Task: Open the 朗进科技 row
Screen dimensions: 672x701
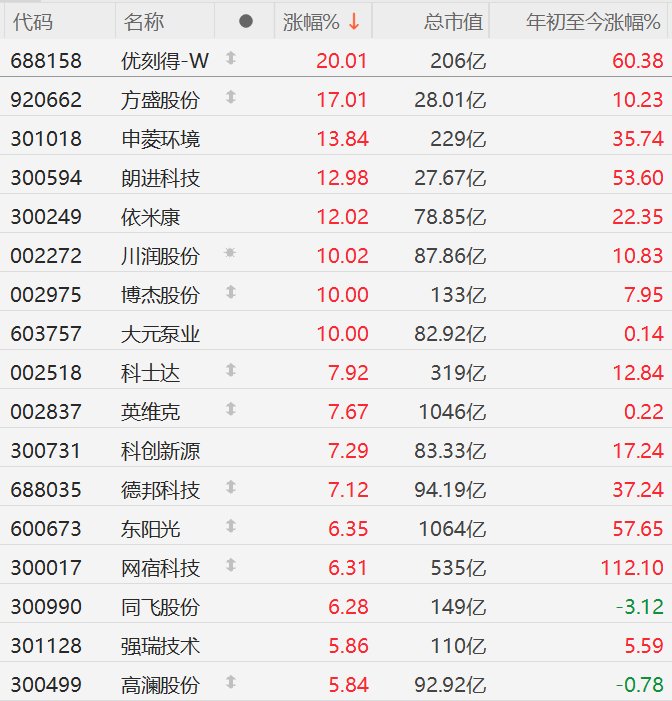Action: tap(160, 178)
